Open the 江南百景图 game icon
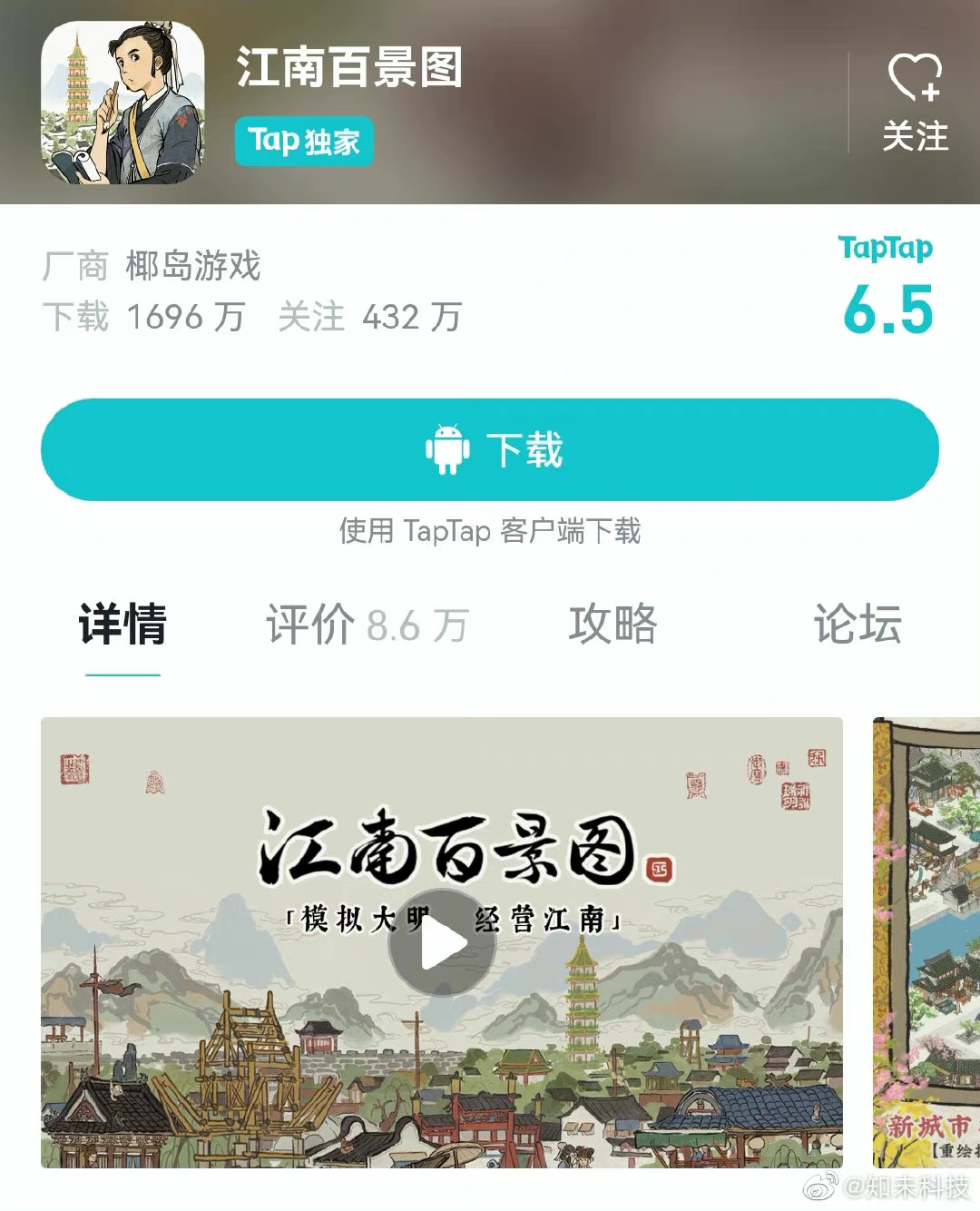This screenshot has width=980, height=1211. [122, 103]
